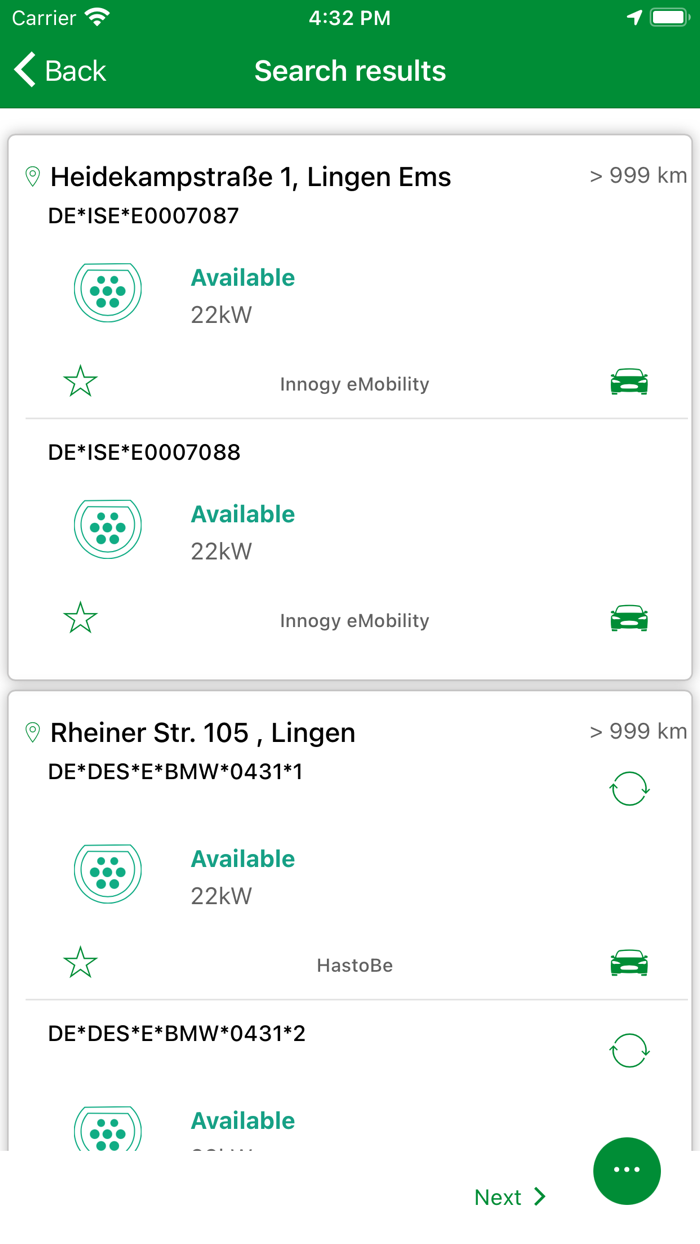Image resolution: width=700 pixels, height=1244 pixels.
Task: Add DE*DES*E*BMW*0431*1 to favorites
Action: point(80,963)
